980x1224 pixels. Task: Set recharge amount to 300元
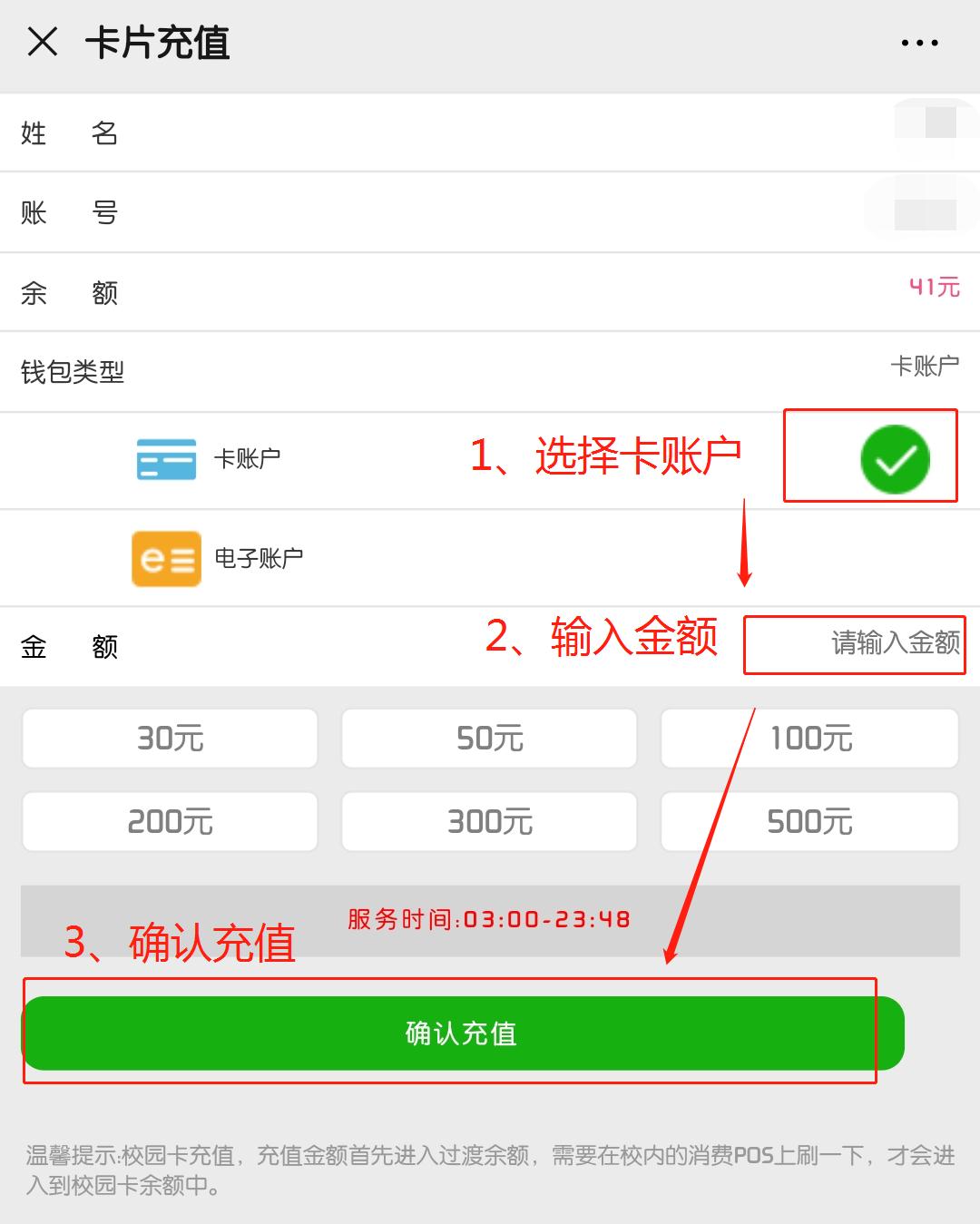489,822
